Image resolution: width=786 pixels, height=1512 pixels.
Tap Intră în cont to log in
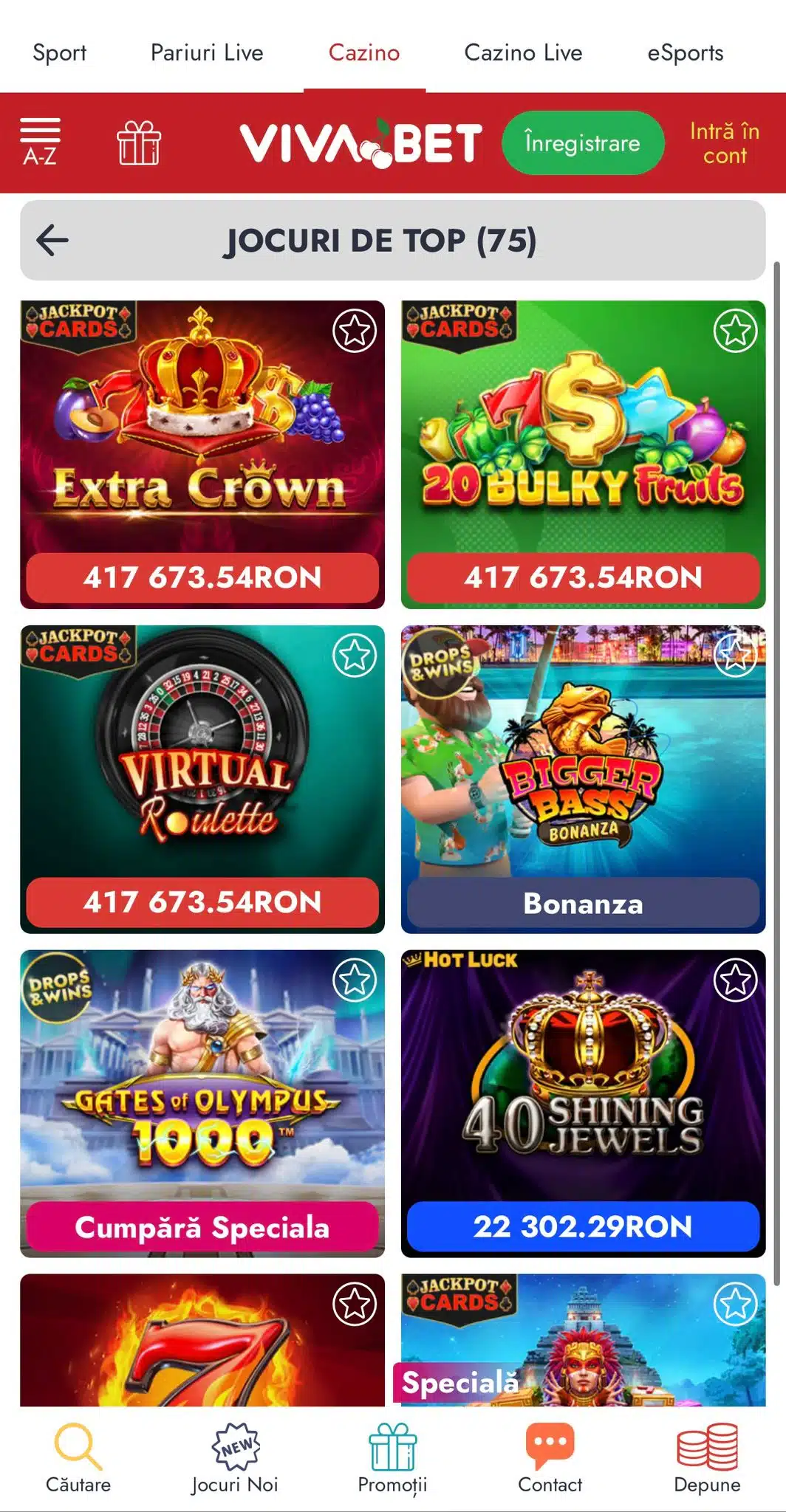point(724,143)
